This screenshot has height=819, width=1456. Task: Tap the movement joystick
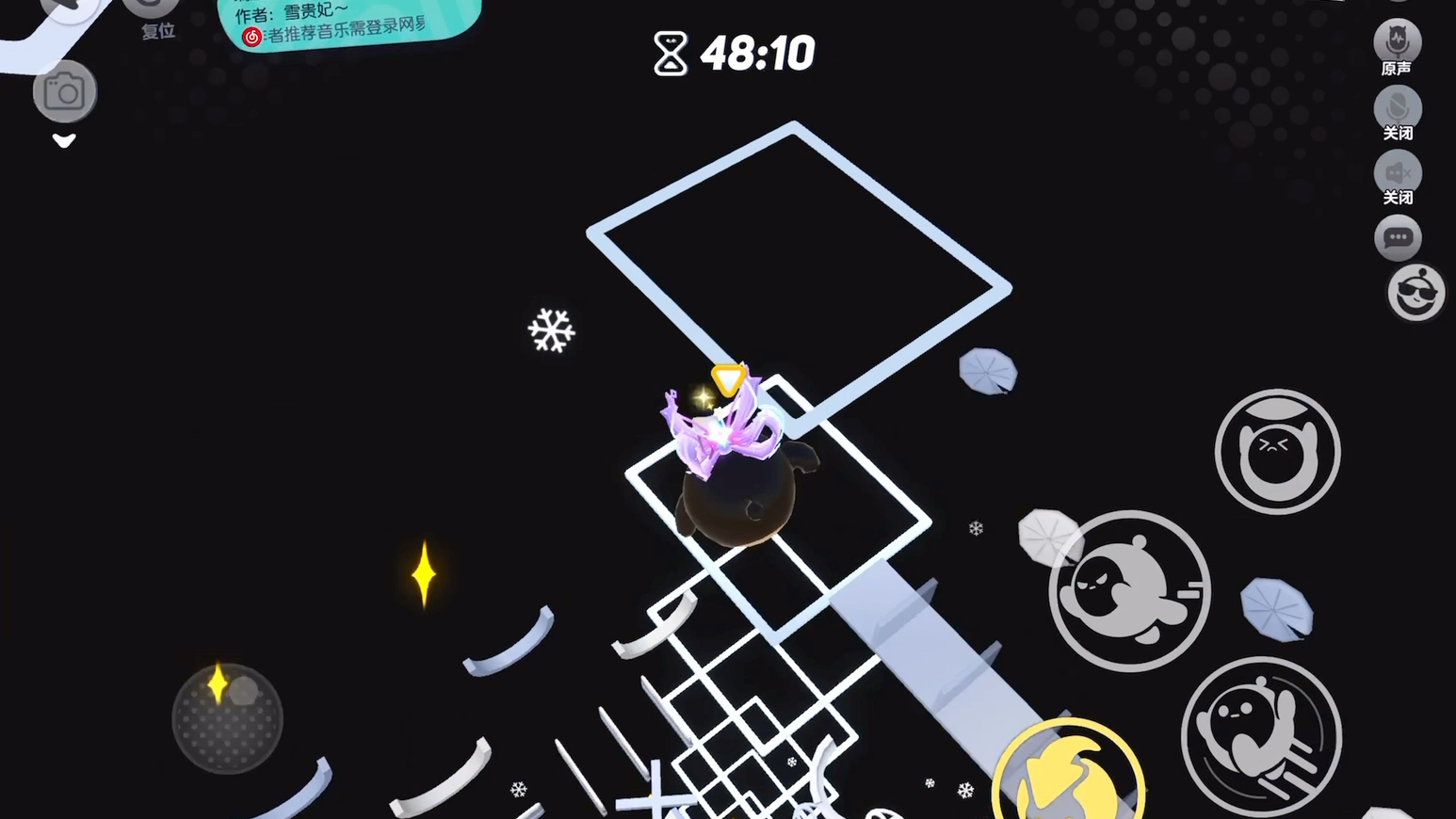pos(227,718)
